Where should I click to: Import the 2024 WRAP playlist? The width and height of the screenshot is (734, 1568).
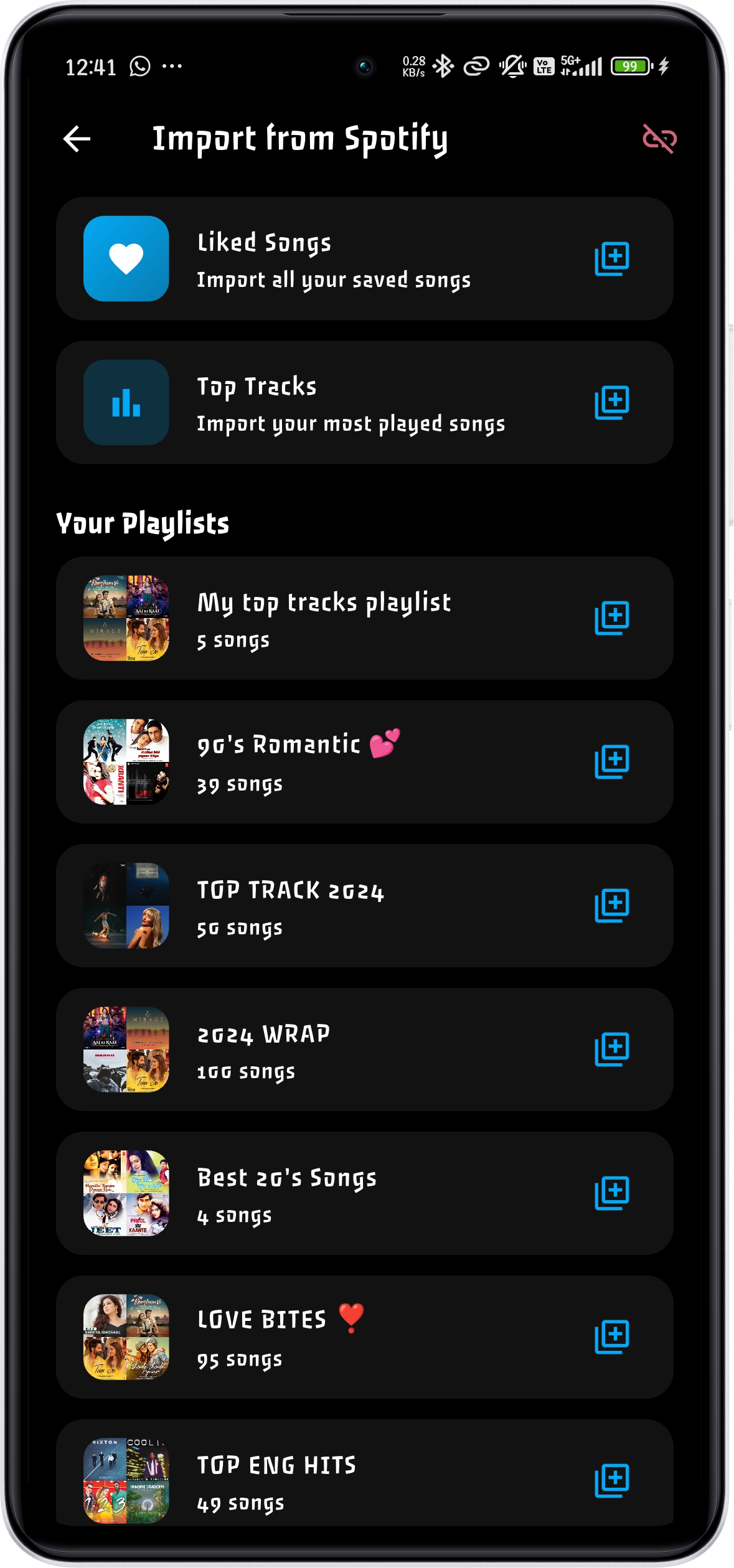[x=612, y=1049]
